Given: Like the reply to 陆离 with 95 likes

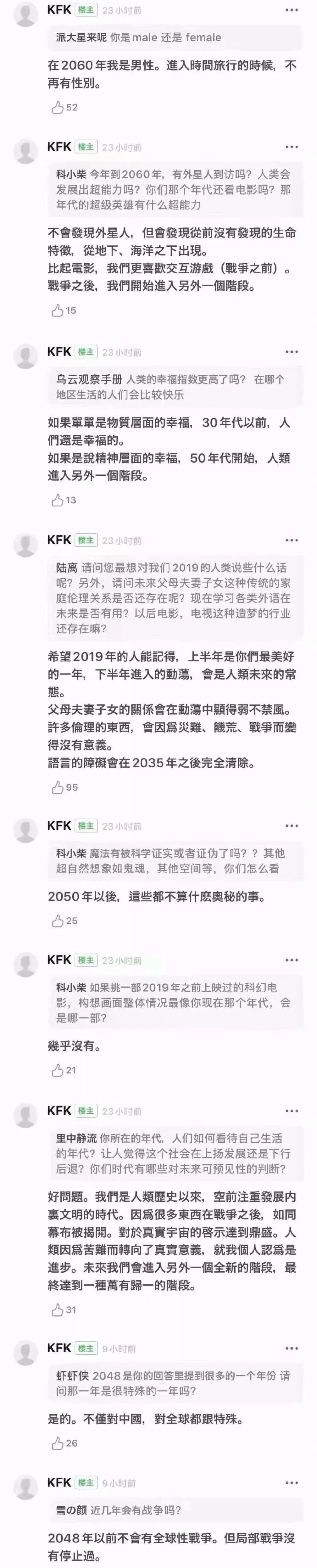Looking at the screenshot, I should click(58, 788).
